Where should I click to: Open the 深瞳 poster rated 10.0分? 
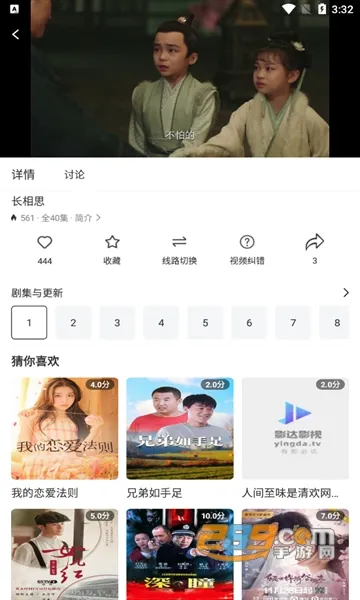[180, 554]
